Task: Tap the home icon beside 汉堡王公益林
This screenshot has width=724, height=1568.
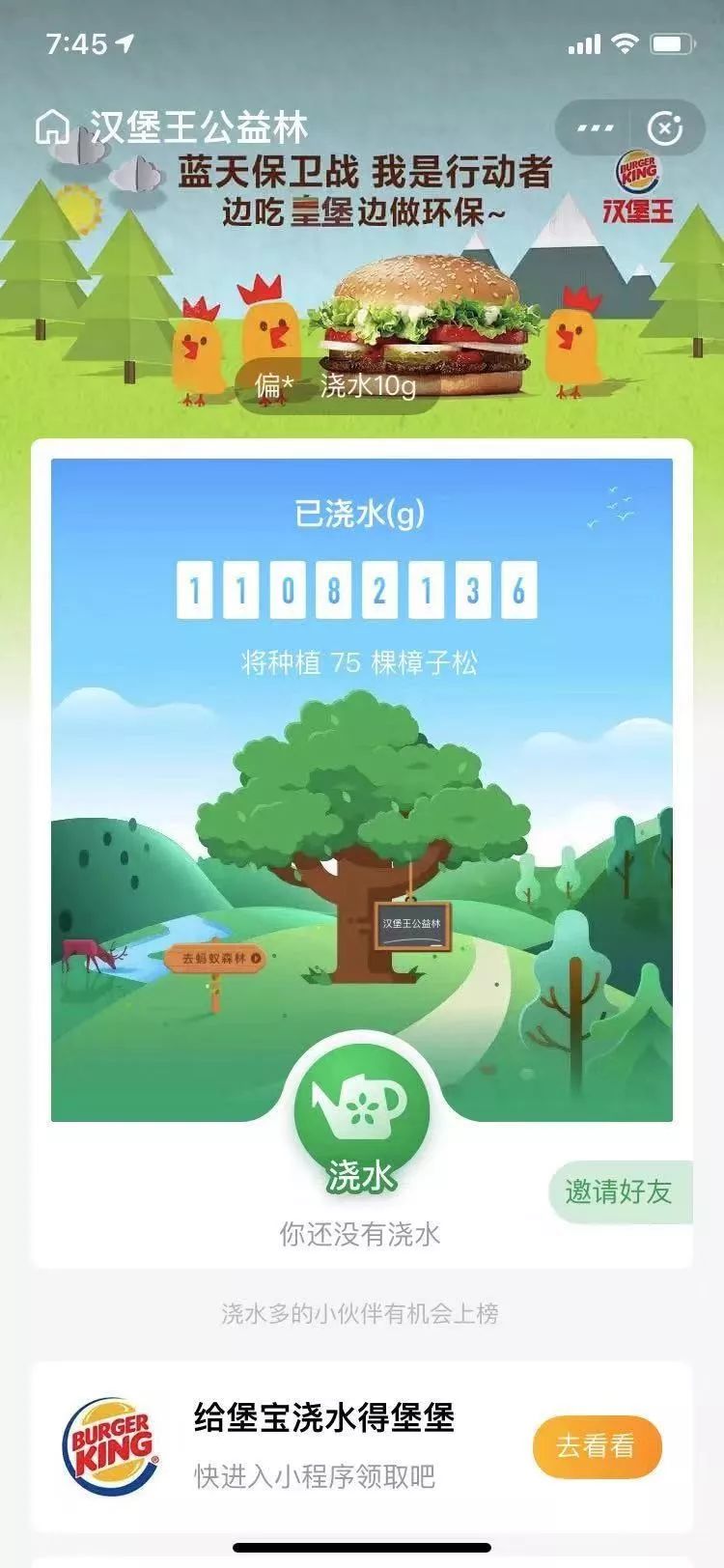Action: [52, 127]
